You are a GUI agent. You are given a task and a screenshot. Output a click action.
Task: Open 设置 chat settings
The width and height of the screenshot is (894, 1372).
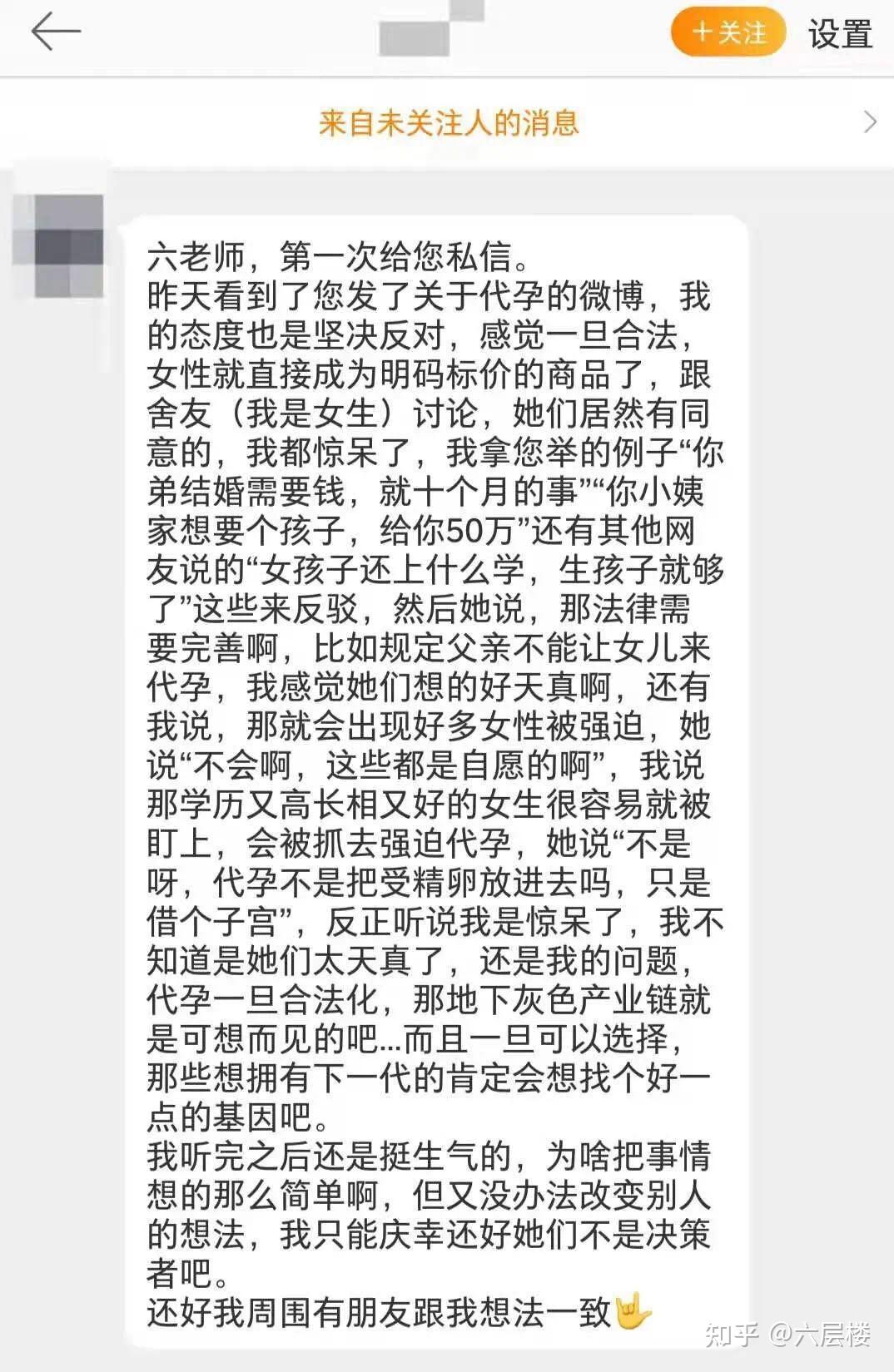[839, 34]
